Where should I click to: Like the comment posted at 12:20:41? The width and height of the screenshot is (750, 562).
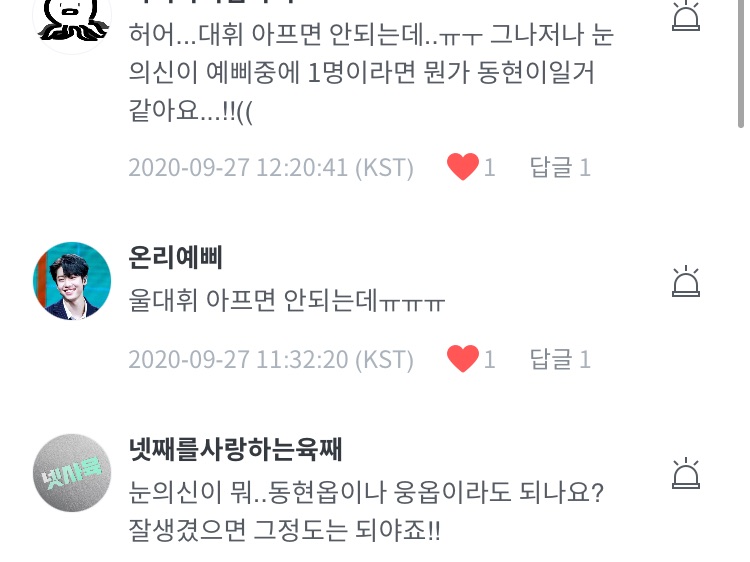click(x=463, y=167)
